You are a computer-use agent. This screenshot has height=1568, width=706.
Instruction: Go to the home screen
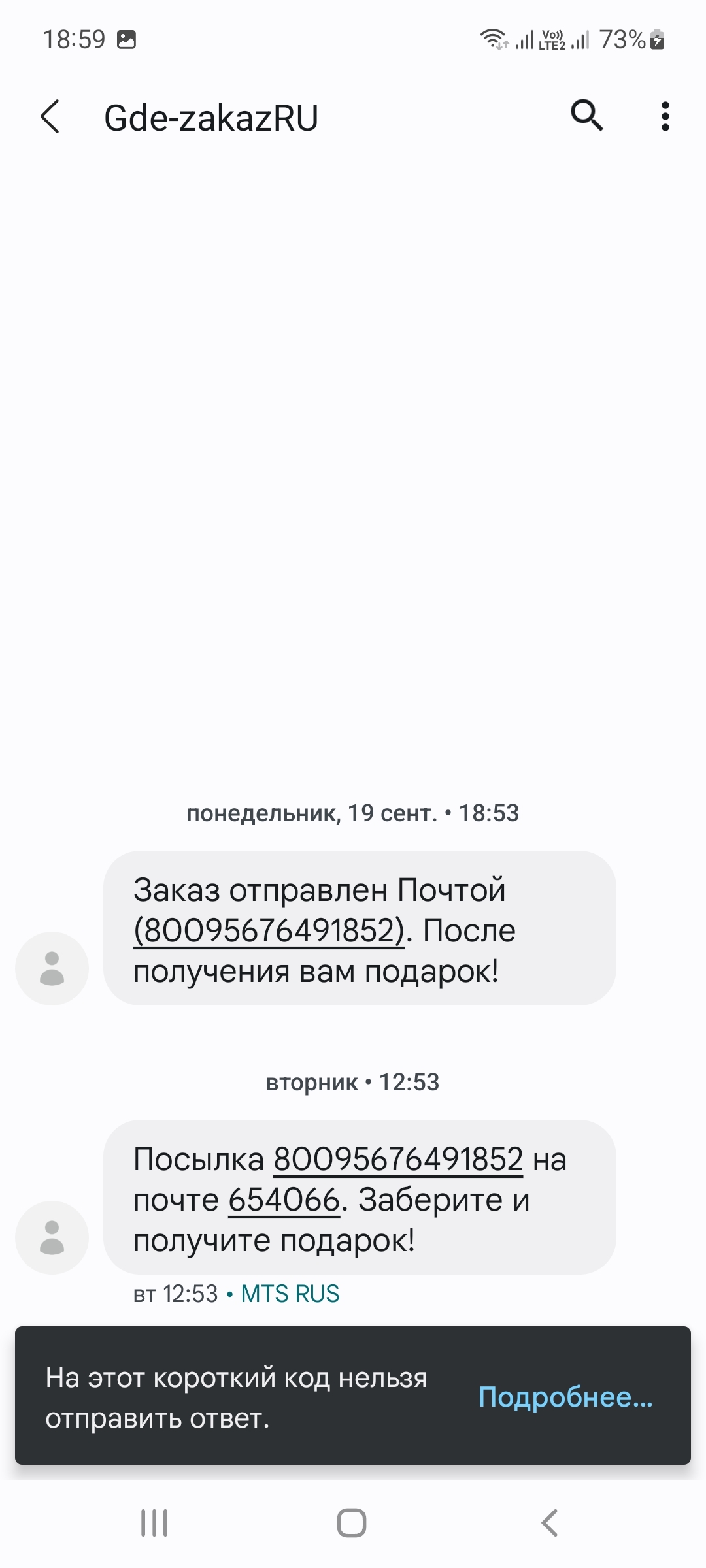click(x=352, y=1523)
